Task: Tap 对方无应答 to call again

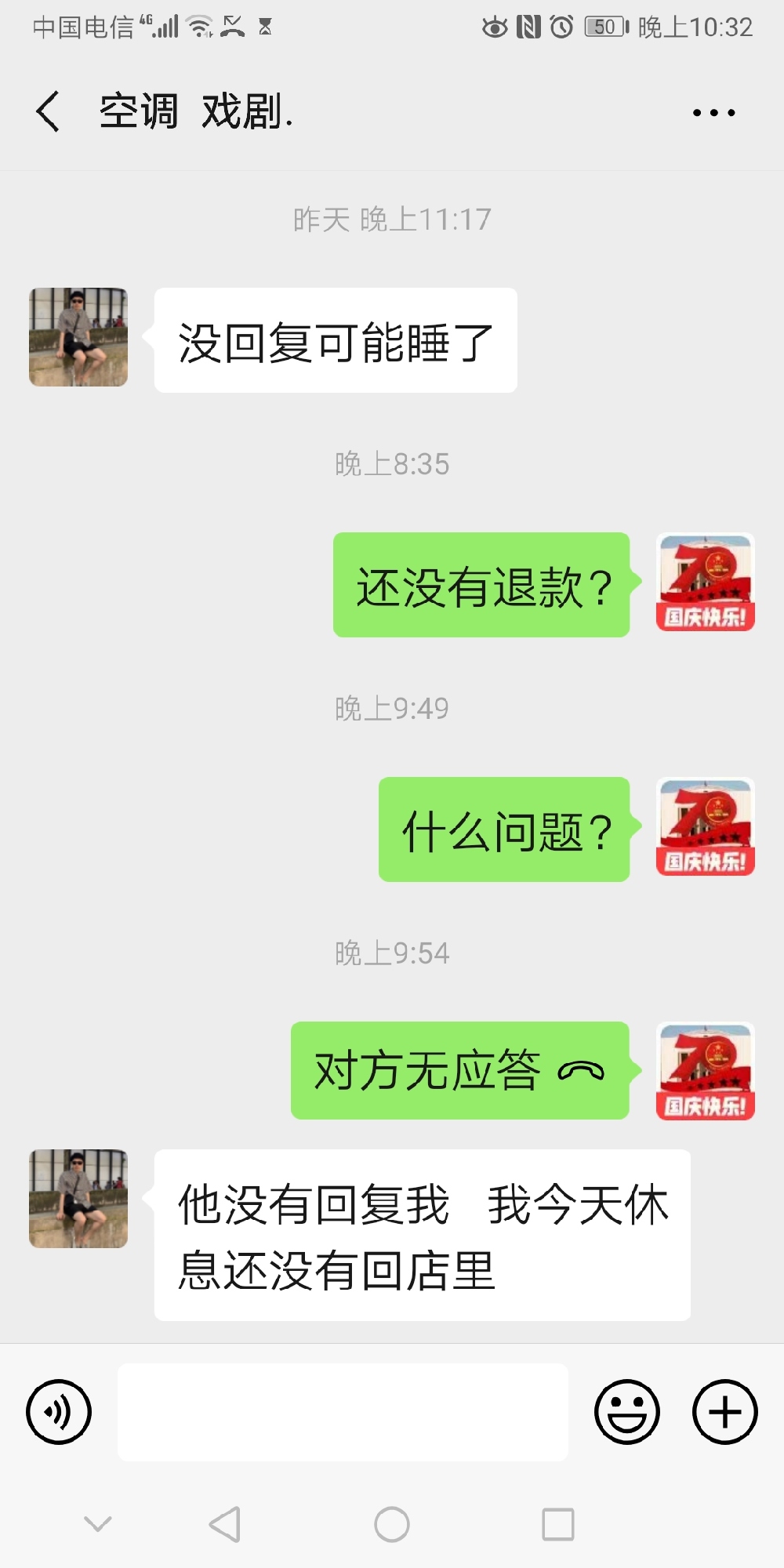Action: (x=459, y=1070)
